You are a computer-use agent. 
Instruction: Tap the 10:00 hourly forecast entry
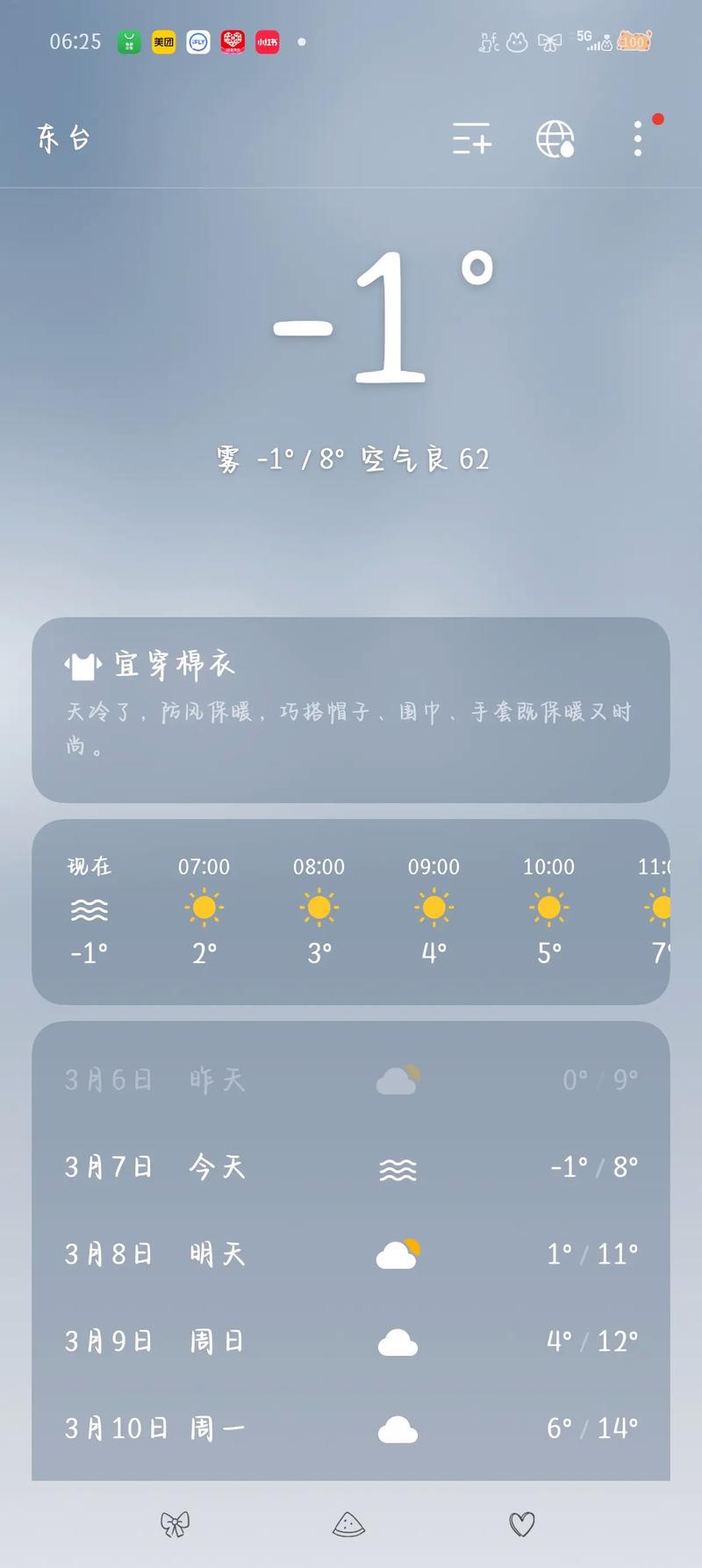(548, 909)
